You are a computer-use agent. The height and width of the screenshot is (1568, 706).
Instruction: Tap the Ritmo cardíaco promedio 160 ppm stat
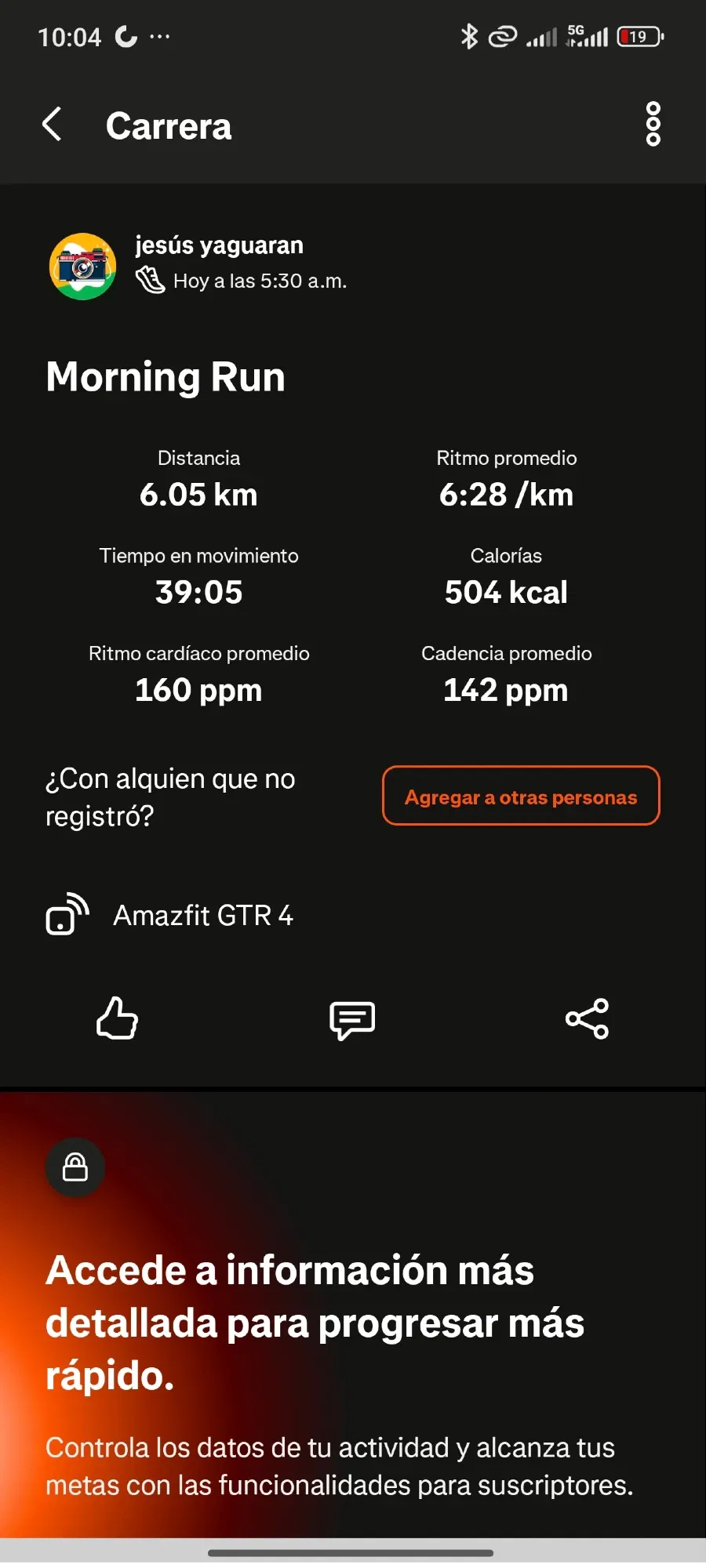(x=198, y=674)
